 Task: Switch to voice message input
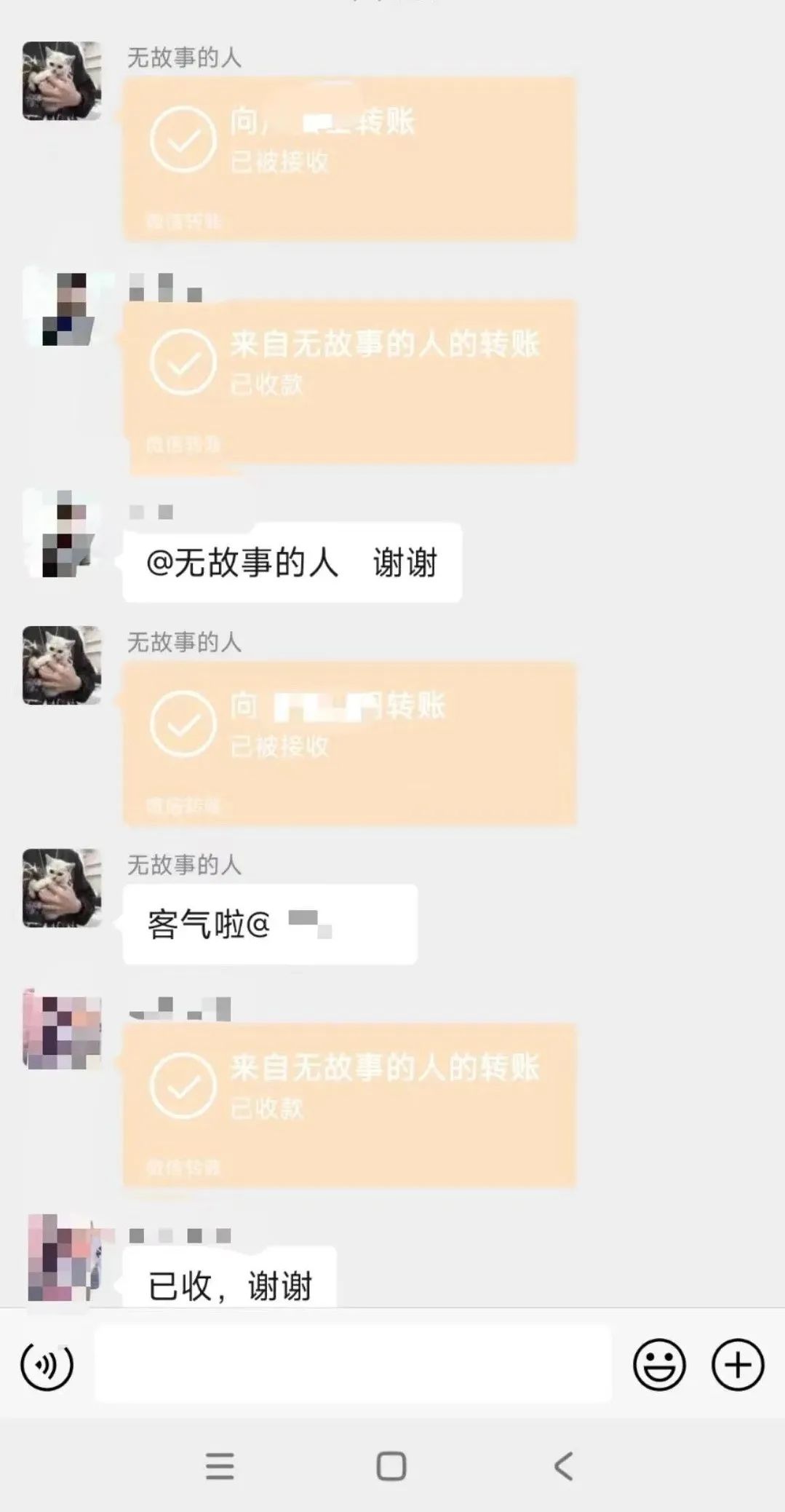coord(47,1364)
